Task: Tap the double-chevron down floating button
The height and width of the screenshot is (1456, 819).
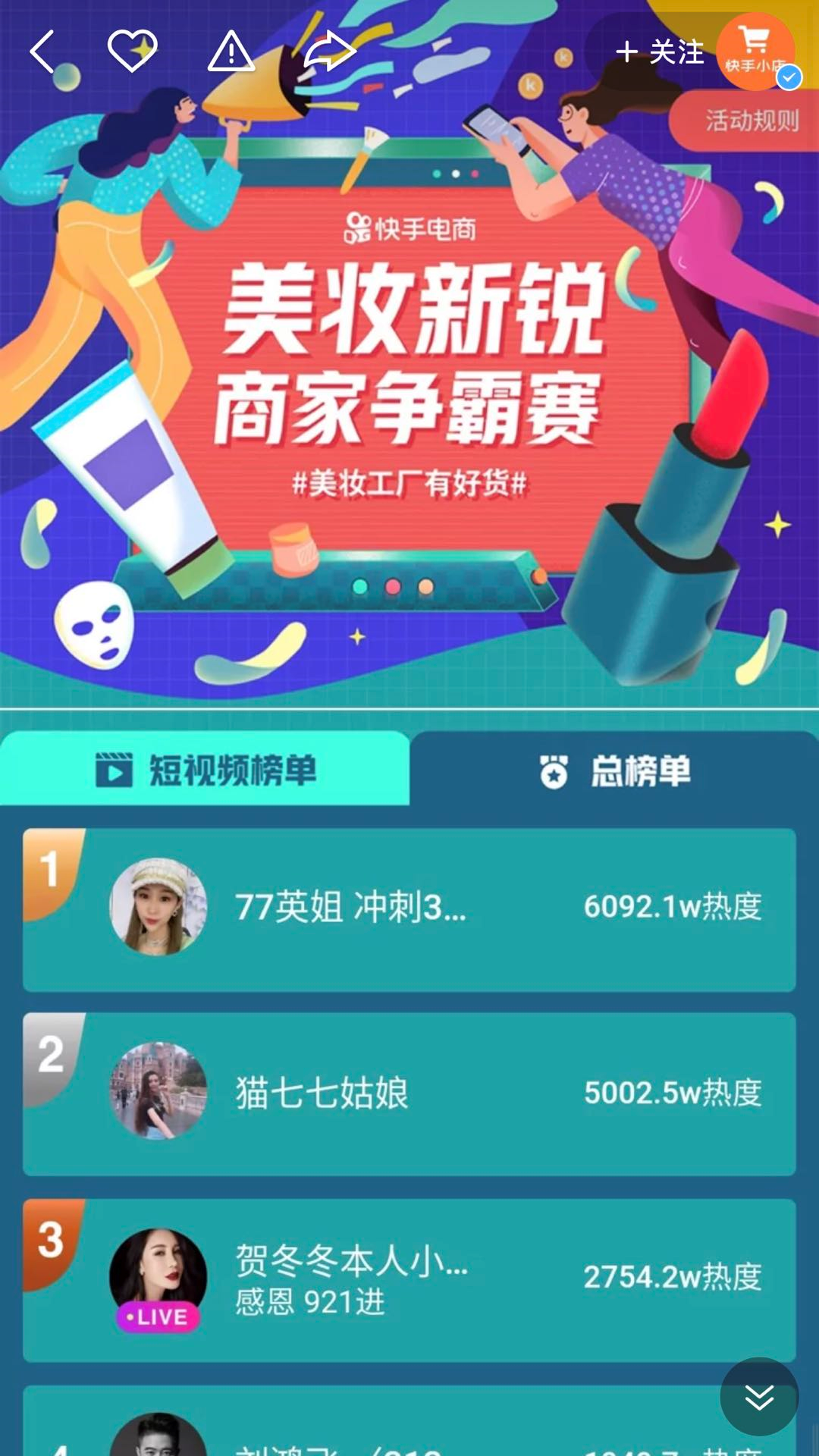Action: pyautogui.click(x=758, y=1396)
